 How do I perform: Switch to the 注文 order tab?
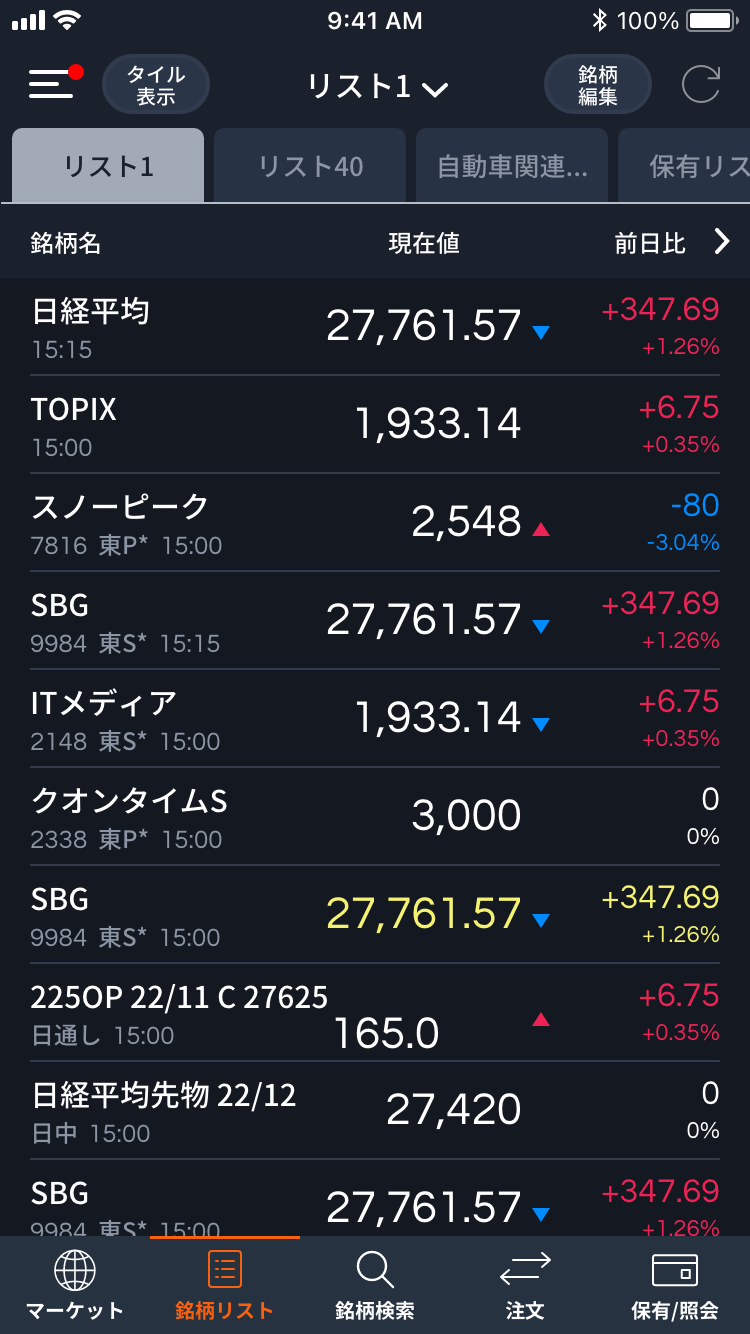point(525,1286)
